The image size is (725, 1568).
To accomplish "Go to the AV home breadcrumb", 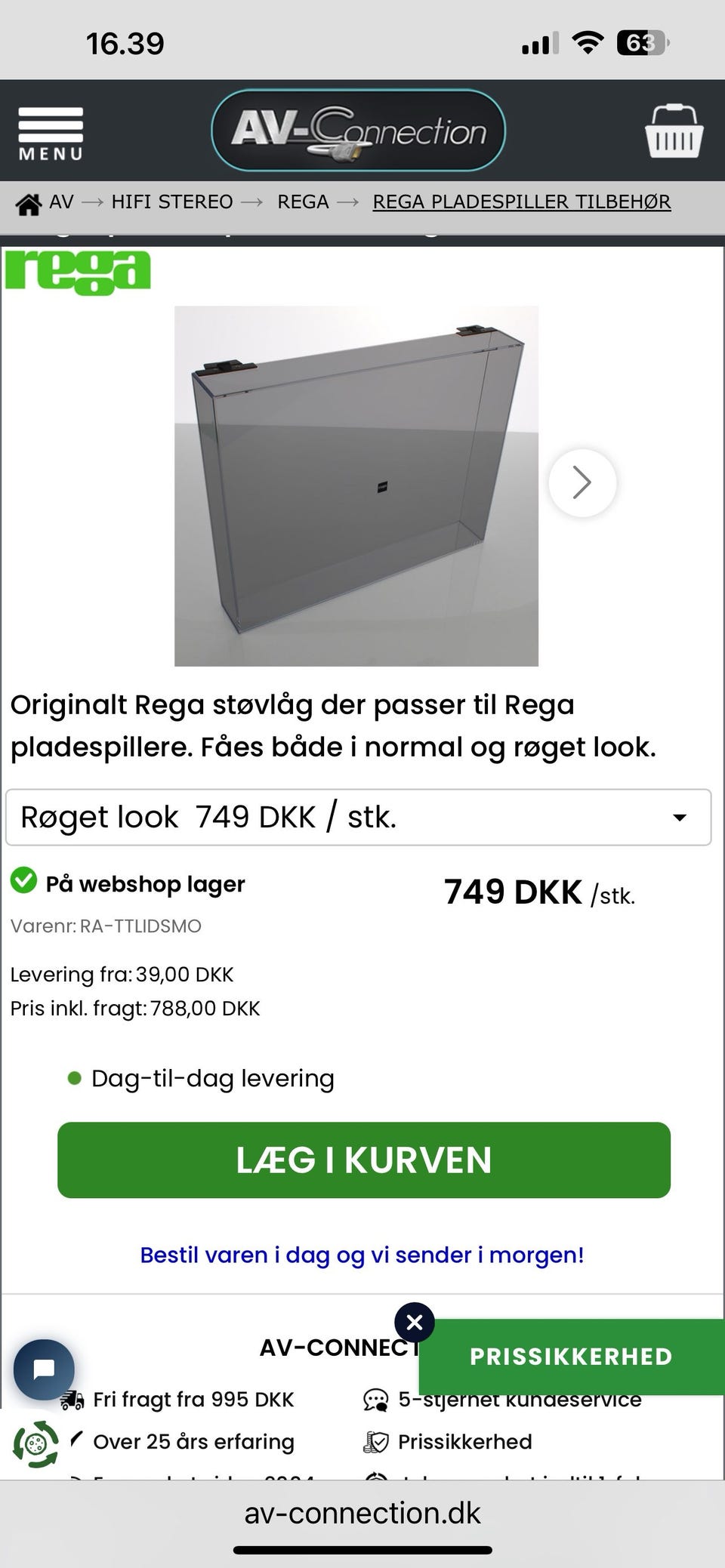I will [x=46, y=202].
